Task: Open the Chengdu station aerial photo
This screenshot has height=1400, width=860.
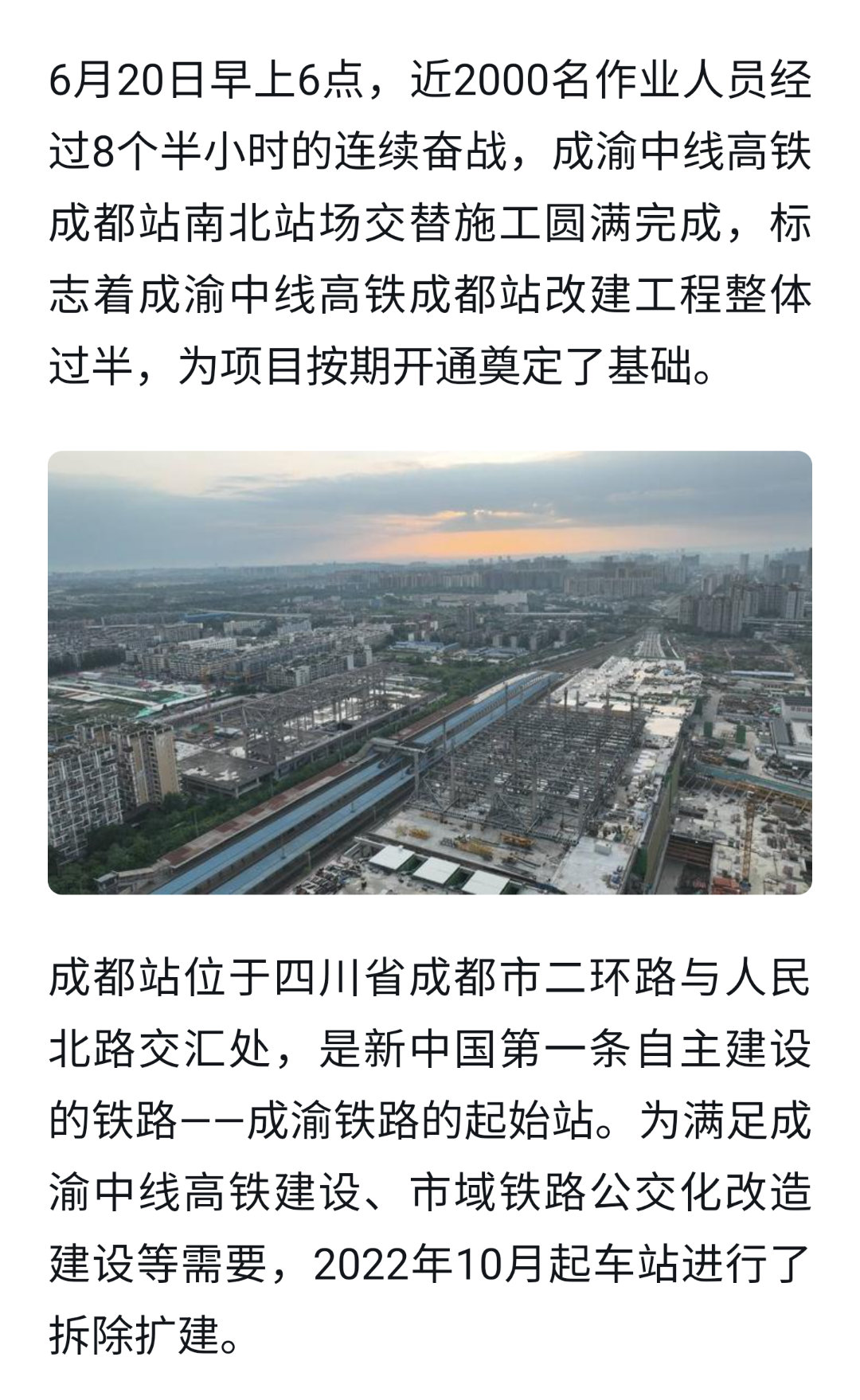Action: click(430, 673)
